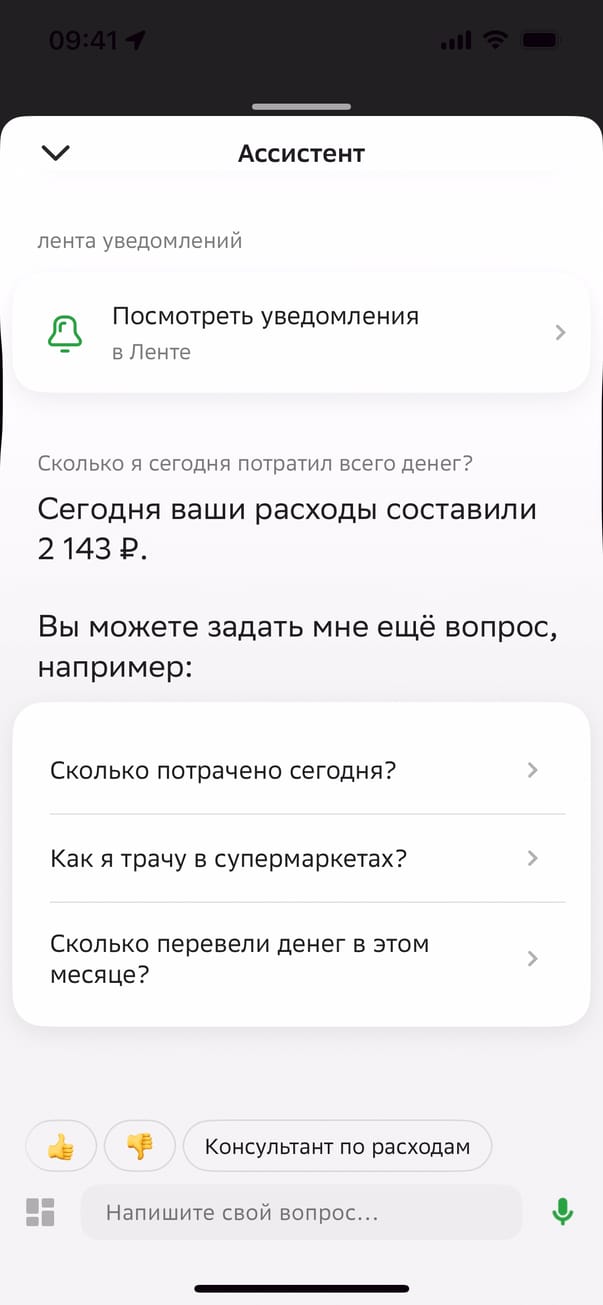Start voice input with the microphone
The width and height of the screenshot is (603, 1305).
(563, 1212)
